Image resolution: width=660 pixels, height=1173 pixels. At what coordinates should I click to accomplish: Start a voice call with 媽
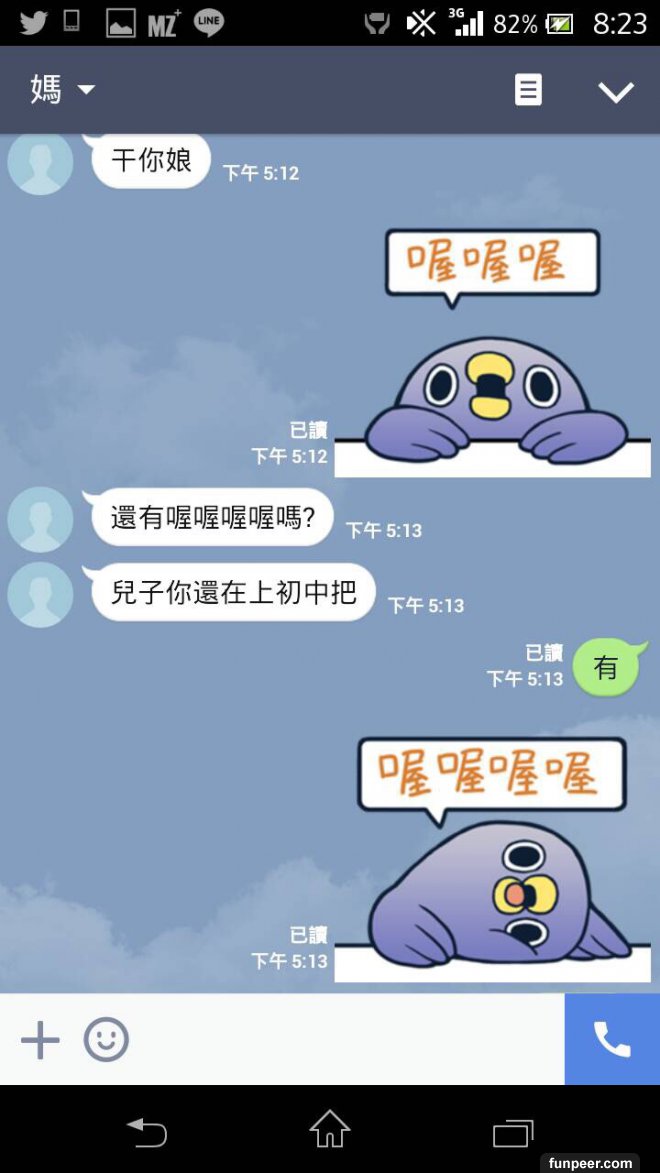[x=612, y=1040]
